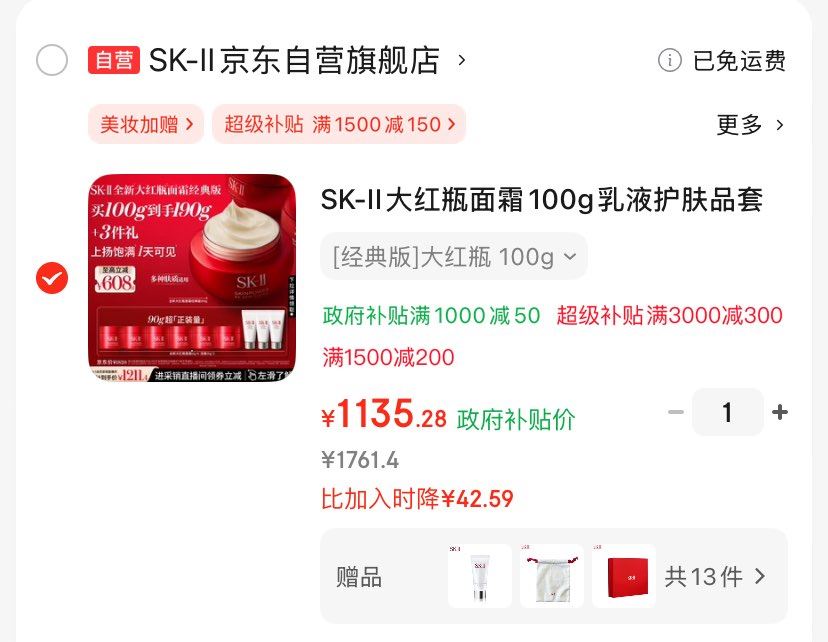Change the [经典版]大红瓶 100g variant
Image resolution: width=828 pixels, height=642 pixels.
click(453, 257)
